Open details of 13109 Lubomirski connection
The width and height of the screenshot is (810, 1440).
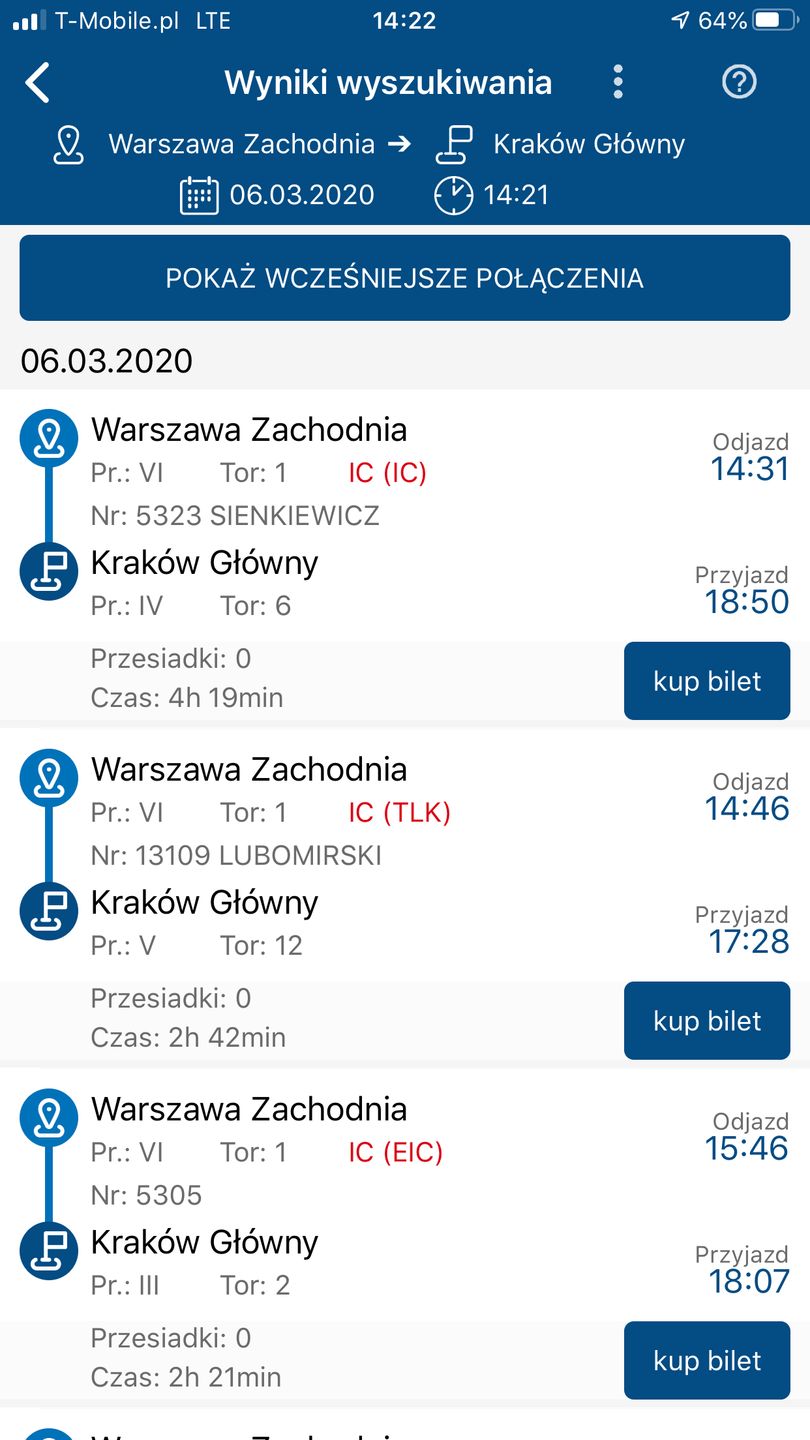pos(350,856)
